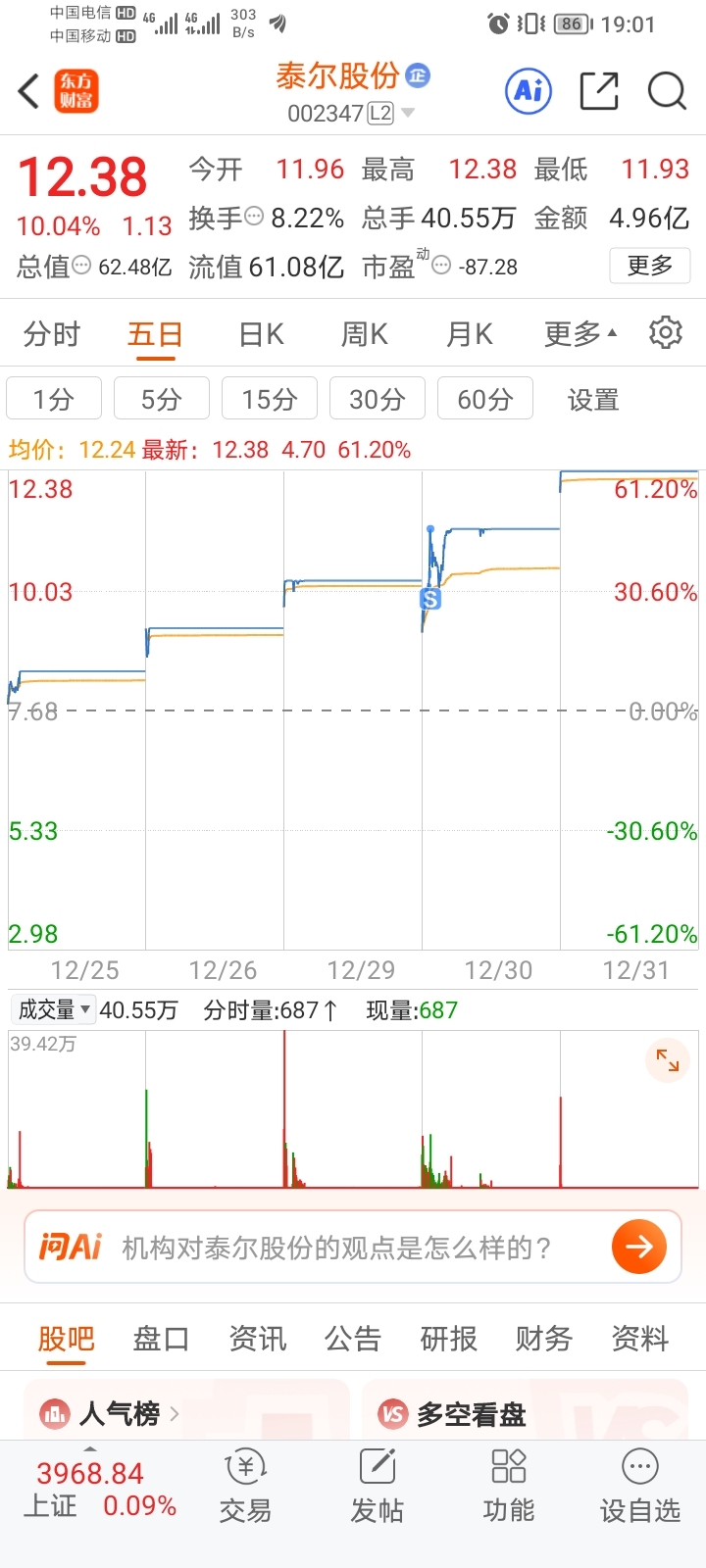Switch to the 日K chart tab
This screenshot has width=706, height=1568.
(261, 334)
